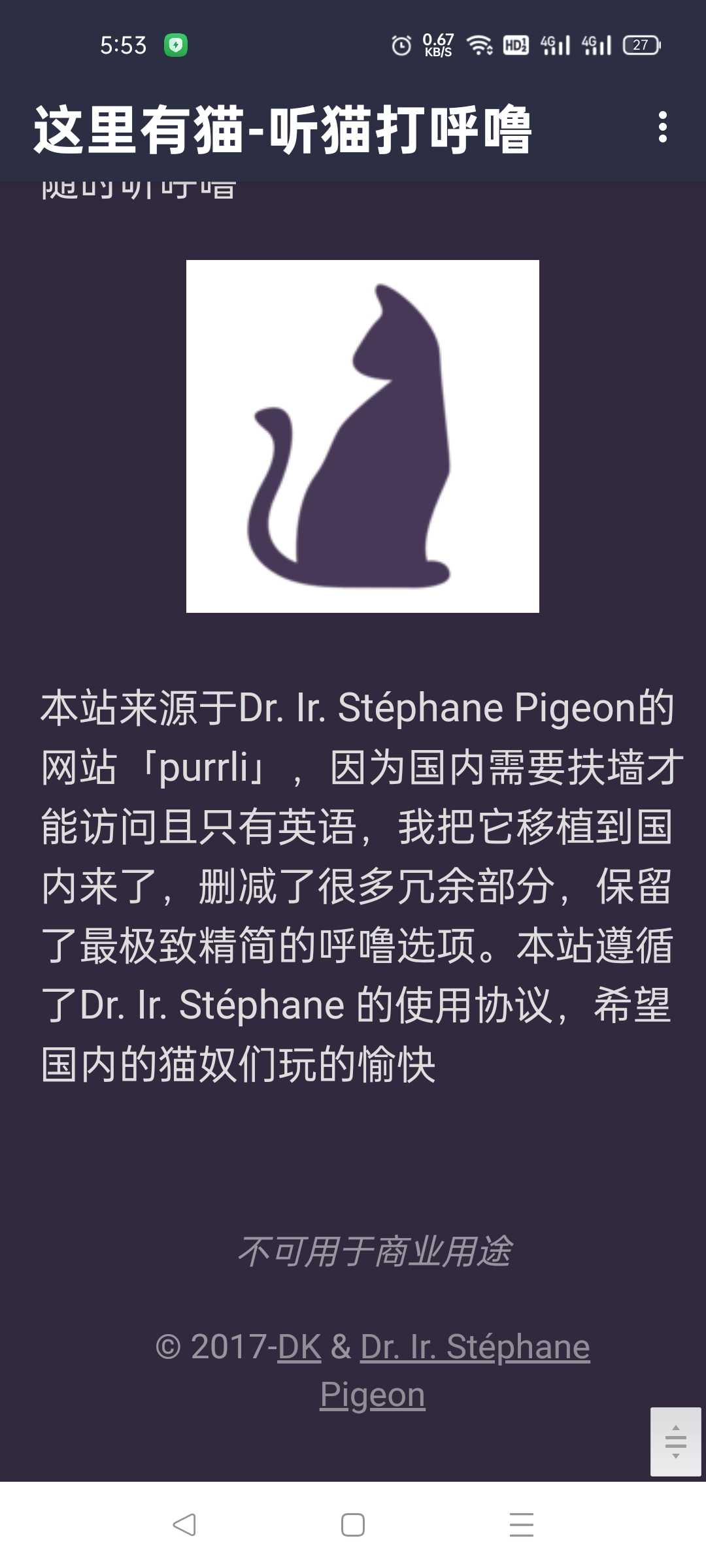
Task: Open the three-dot overflow menu
Action: (662, 127)
